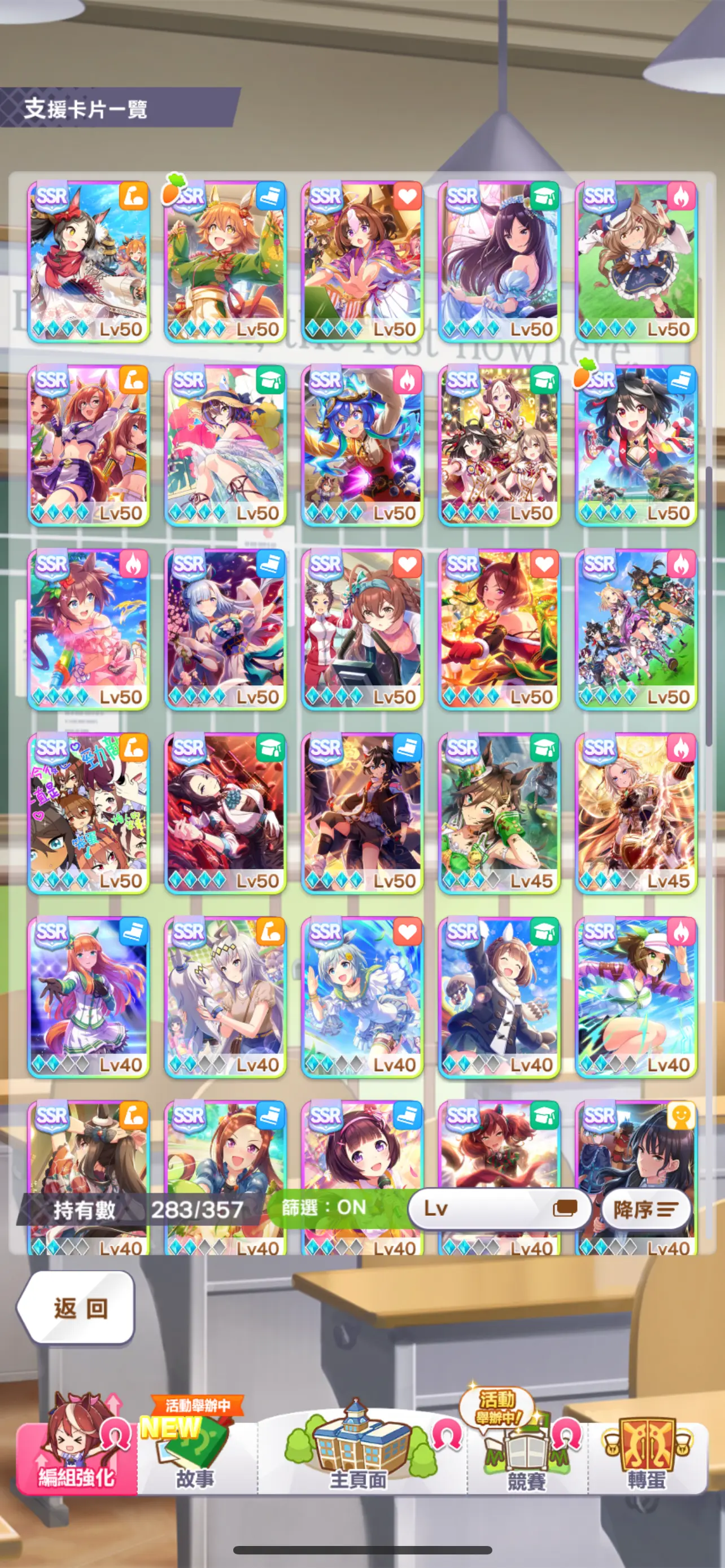The height and width of the screenshot is (1568, 725).
Task: Open the Lv sort criteria selector
Action: point(499,1208)
